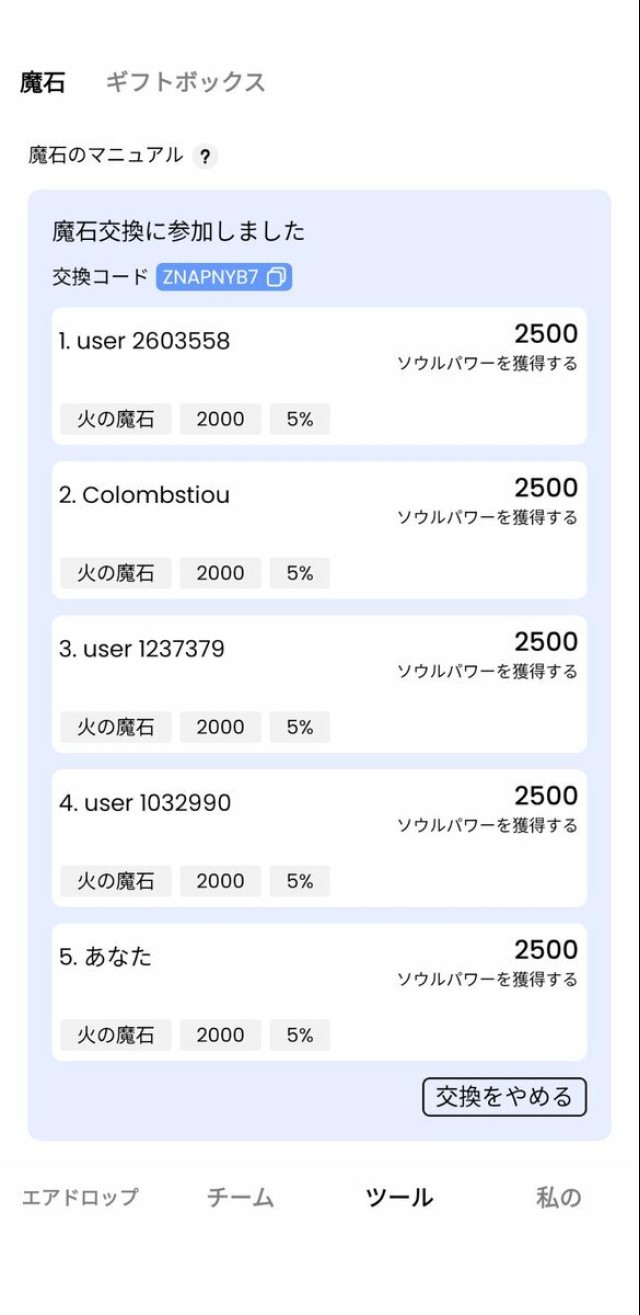This screenshot has height=1315, width=640.
Task: Switch to the 私の tab
Action: [559, 1197]
